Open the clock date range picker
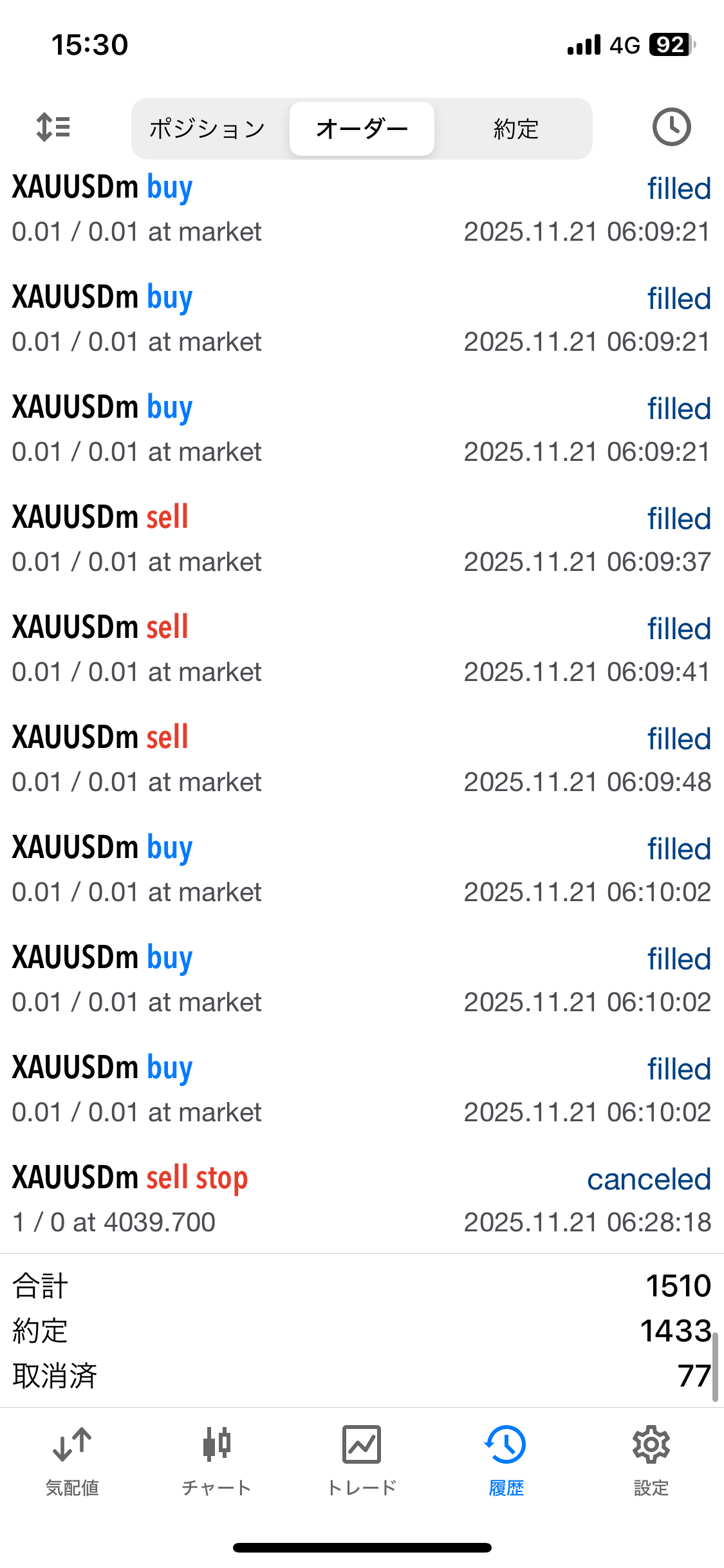Viewport: 724px width, 1568px height. click(x=671, y=127)
